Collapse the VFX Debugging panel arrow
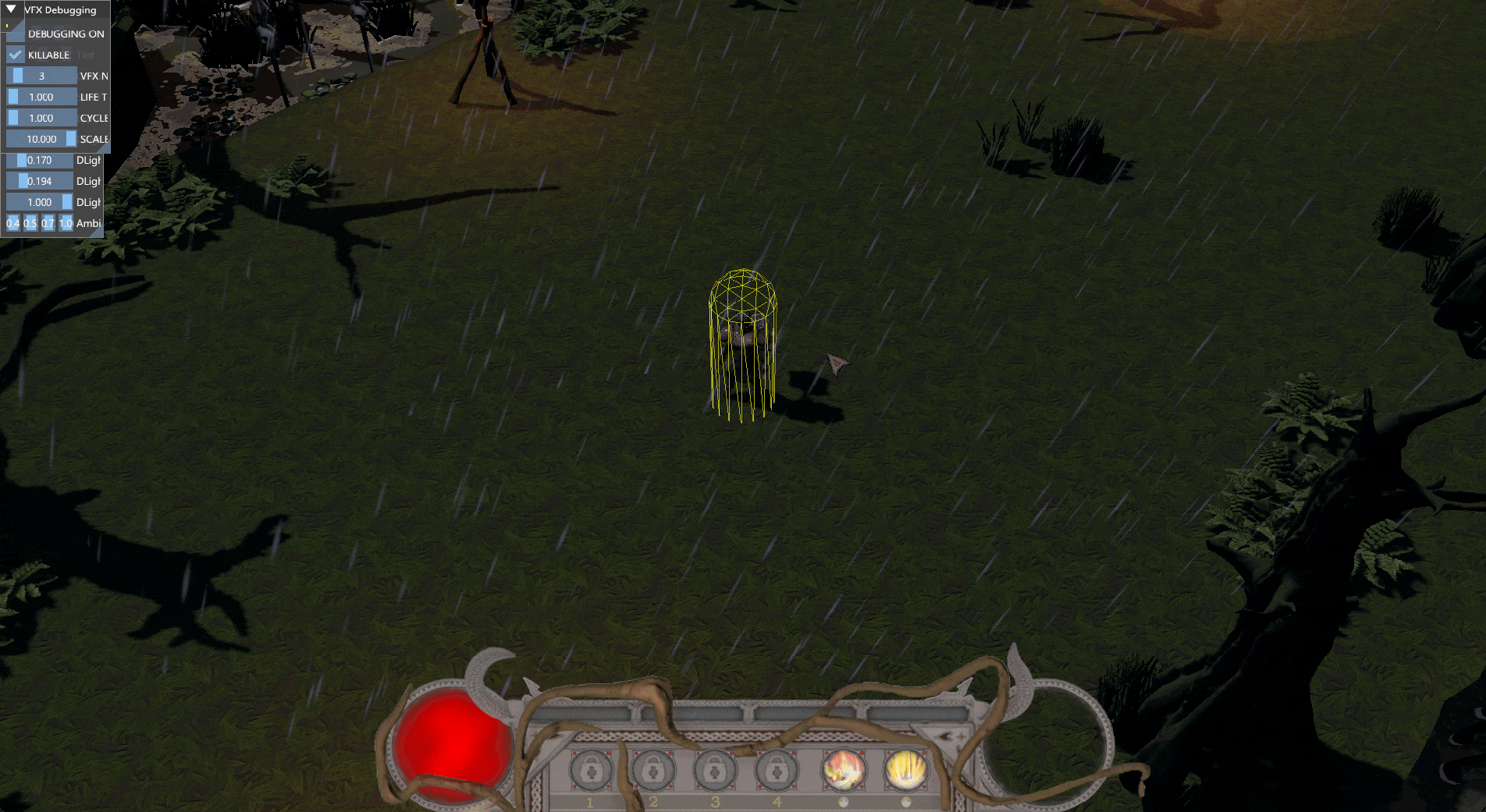This screenshot has height=812, width=1486. click(11, 9)
